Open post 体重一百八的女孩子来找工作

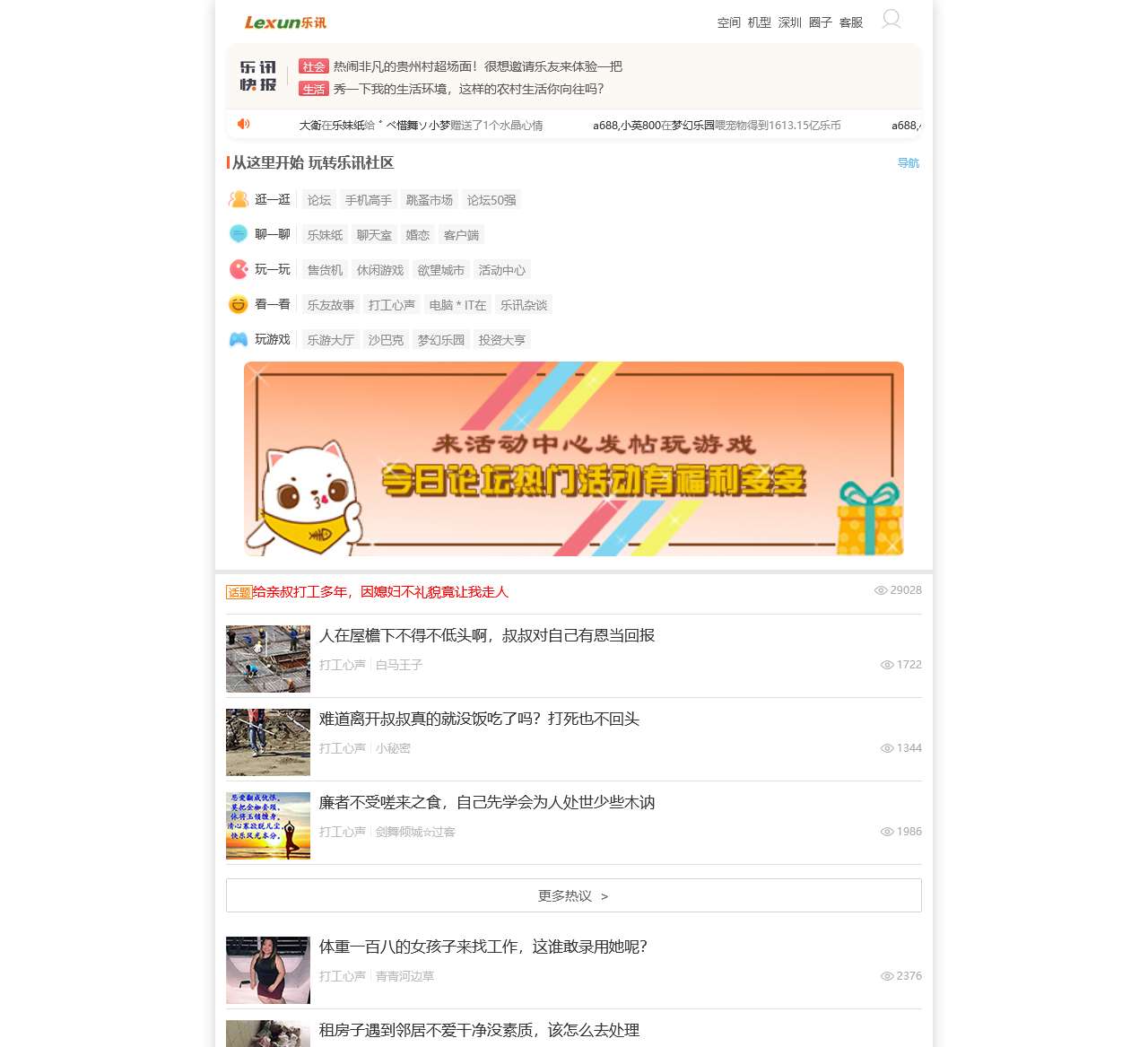pos(483,947)
